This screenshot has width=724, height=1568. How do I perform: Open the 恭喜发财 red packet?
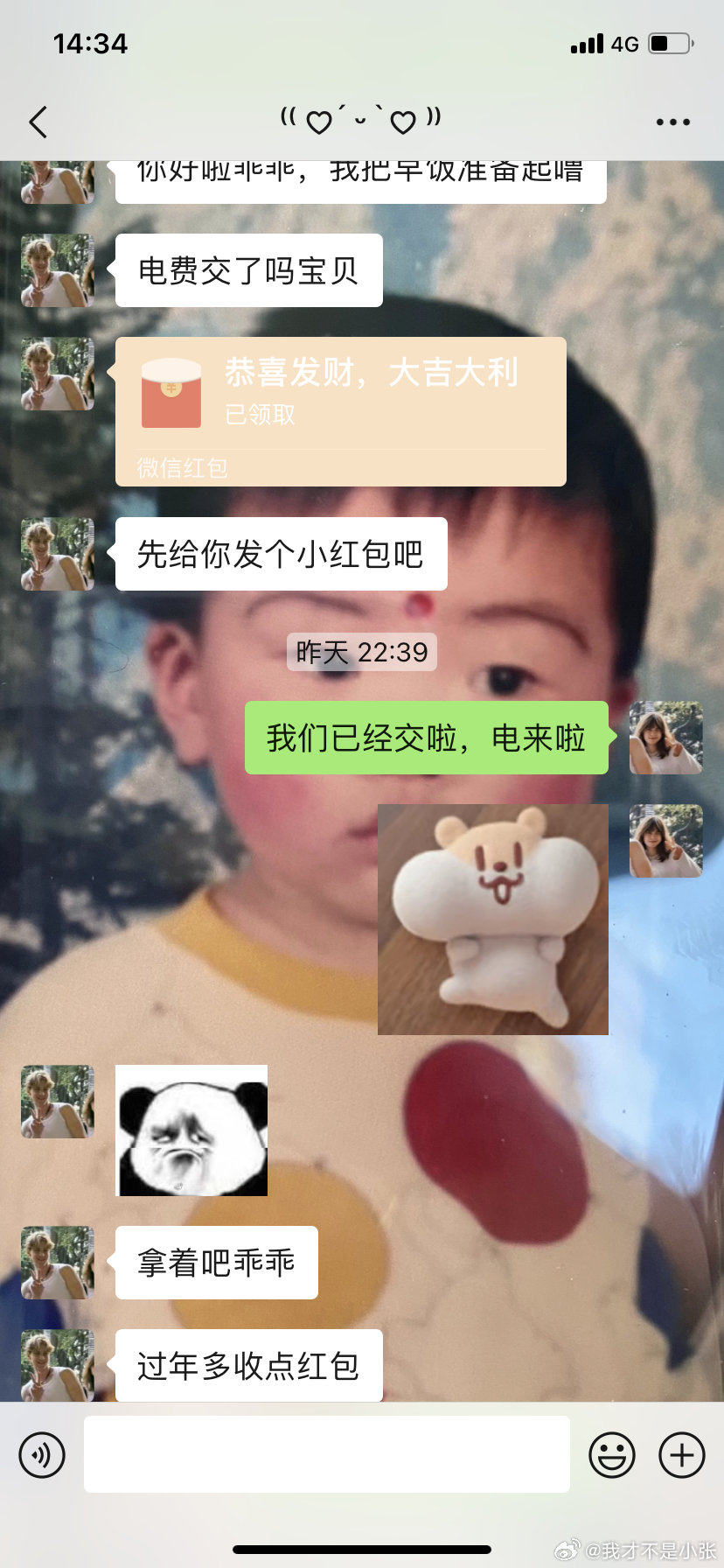pyautogui.click(x=341, y=411)
